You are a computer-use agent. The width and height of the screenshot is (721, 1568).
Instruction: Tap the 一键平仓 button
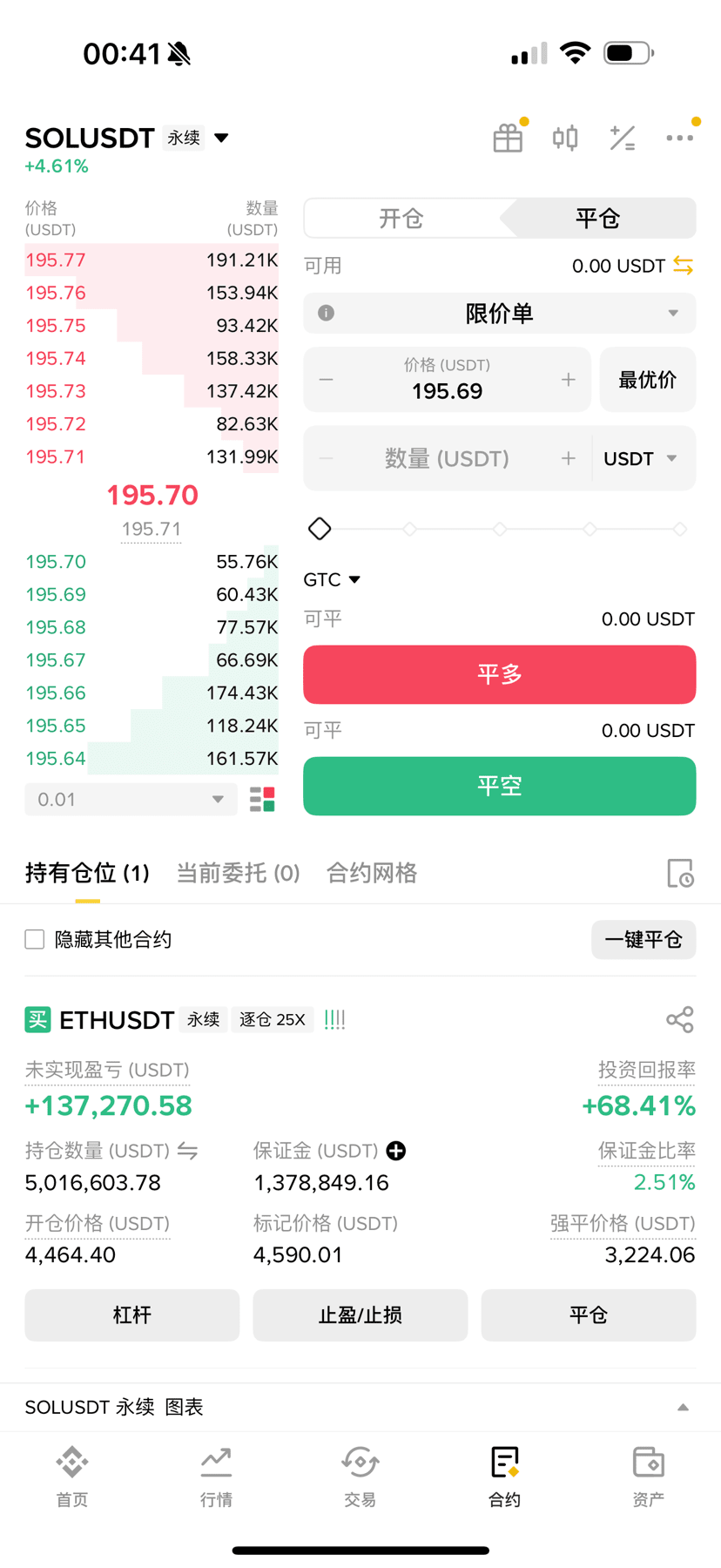(644, 940)
